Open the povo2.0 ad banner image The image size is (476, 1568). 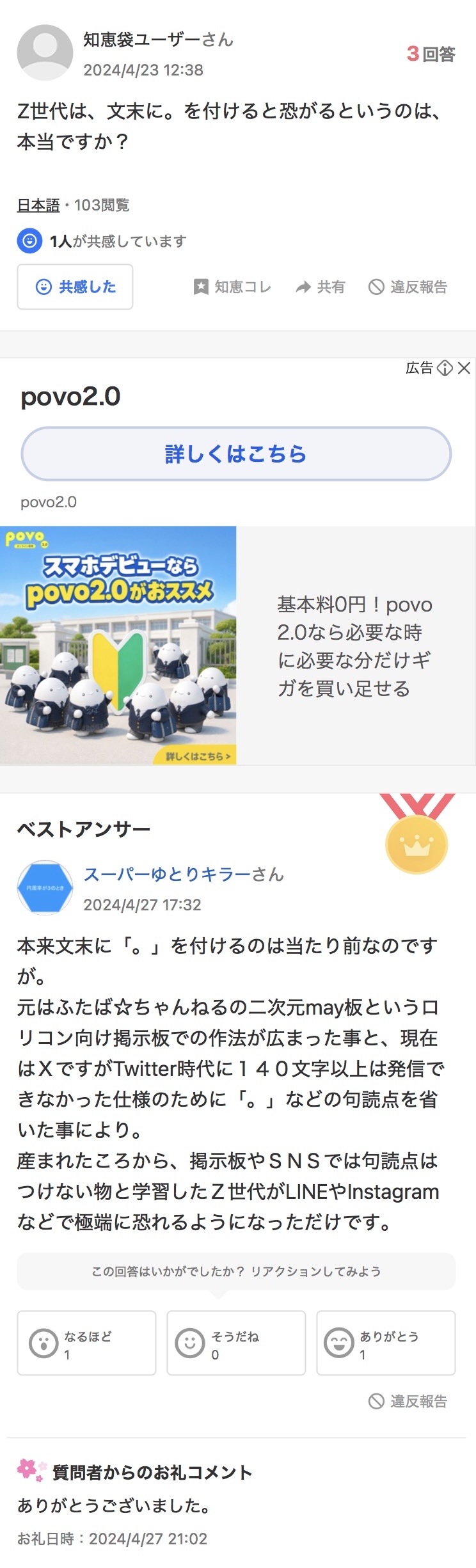[x=118, y=645]
